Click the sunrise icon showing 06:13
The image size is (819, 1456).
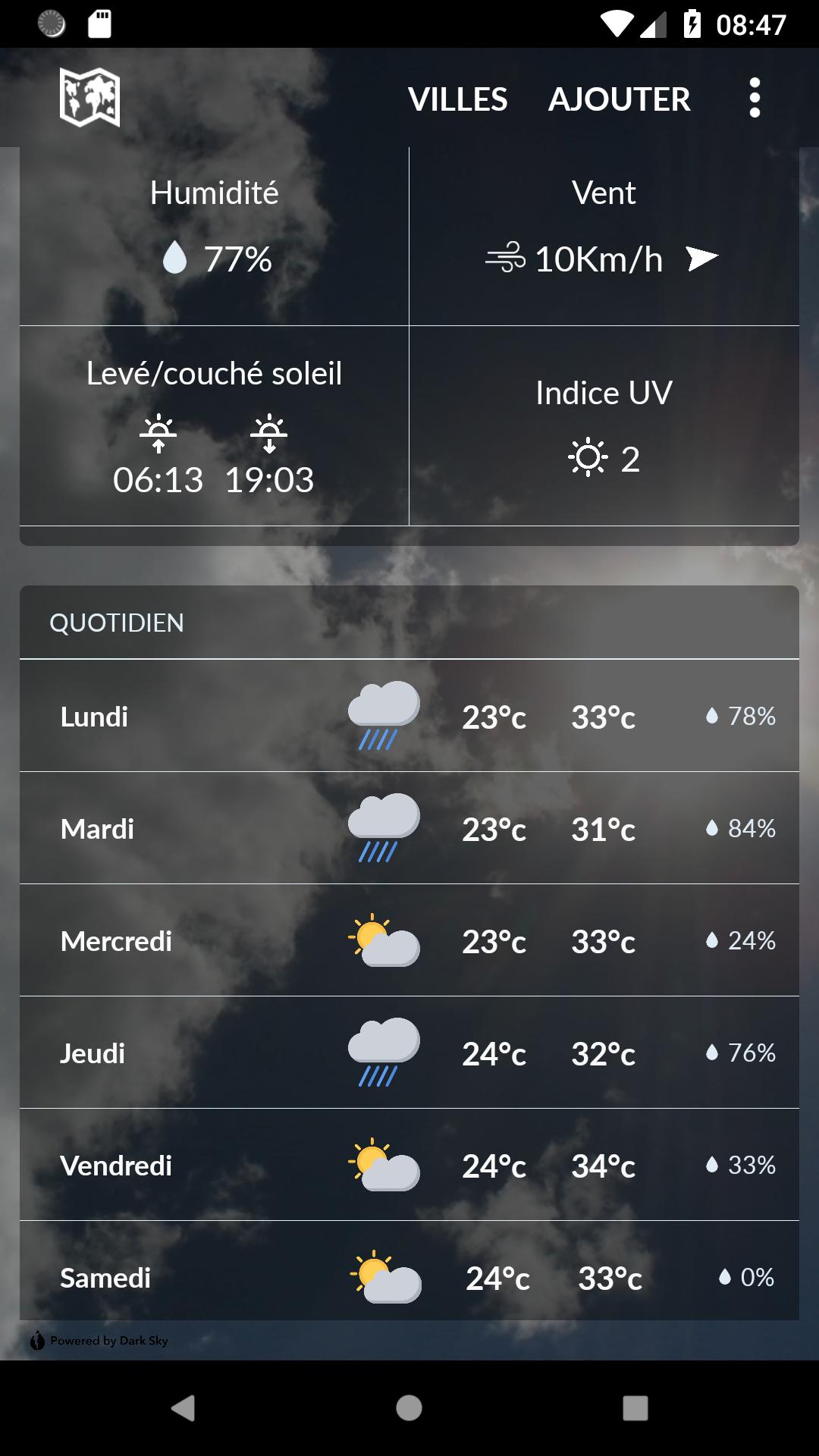click(158, 434)
